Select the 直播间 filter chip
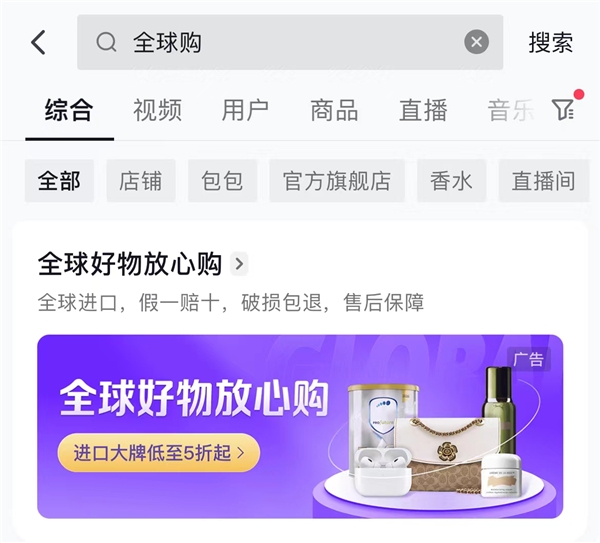Viewport: 600px width, 543px height. pos(543,181)
